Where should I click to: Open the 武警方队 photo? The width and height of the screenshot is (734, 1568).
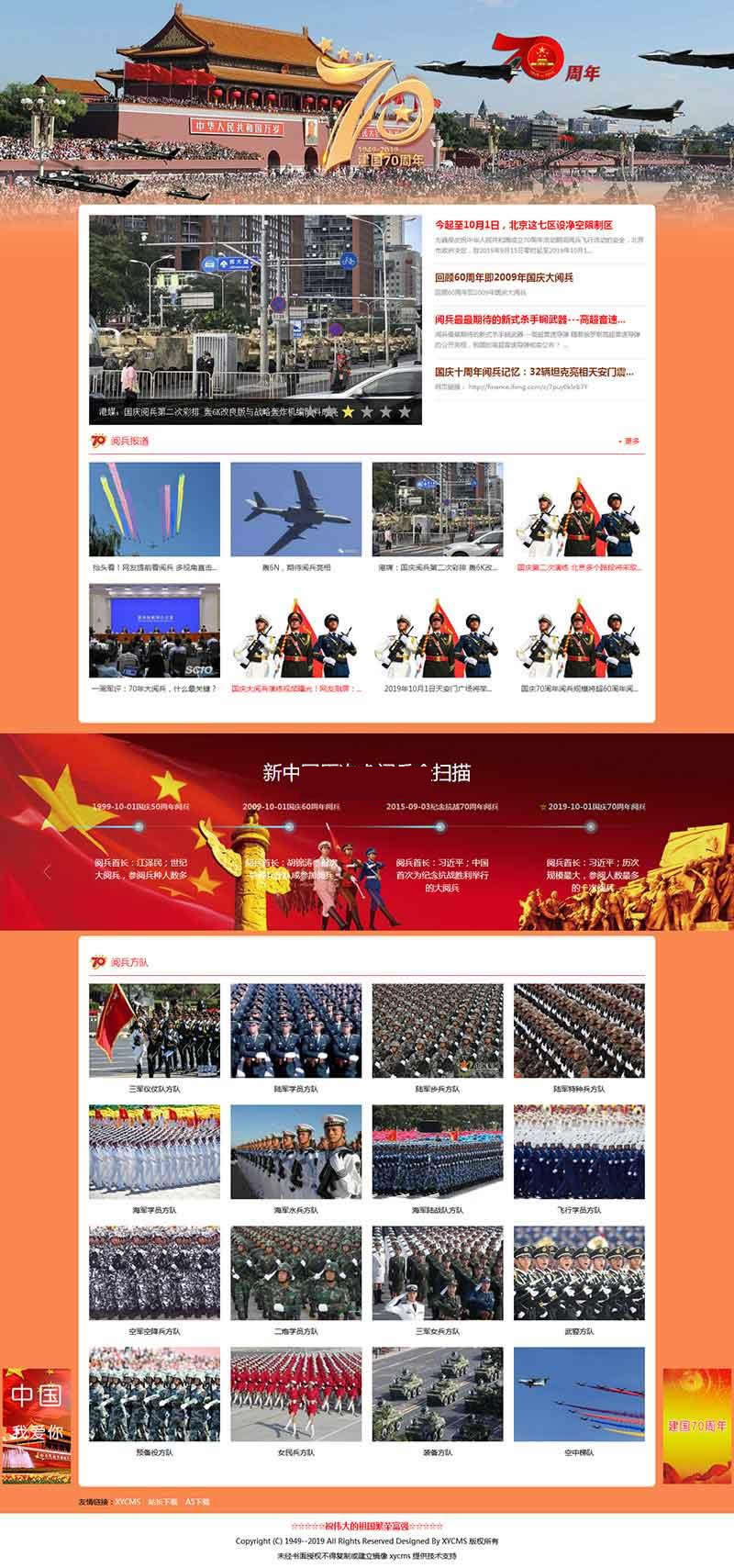point(579,1272)
